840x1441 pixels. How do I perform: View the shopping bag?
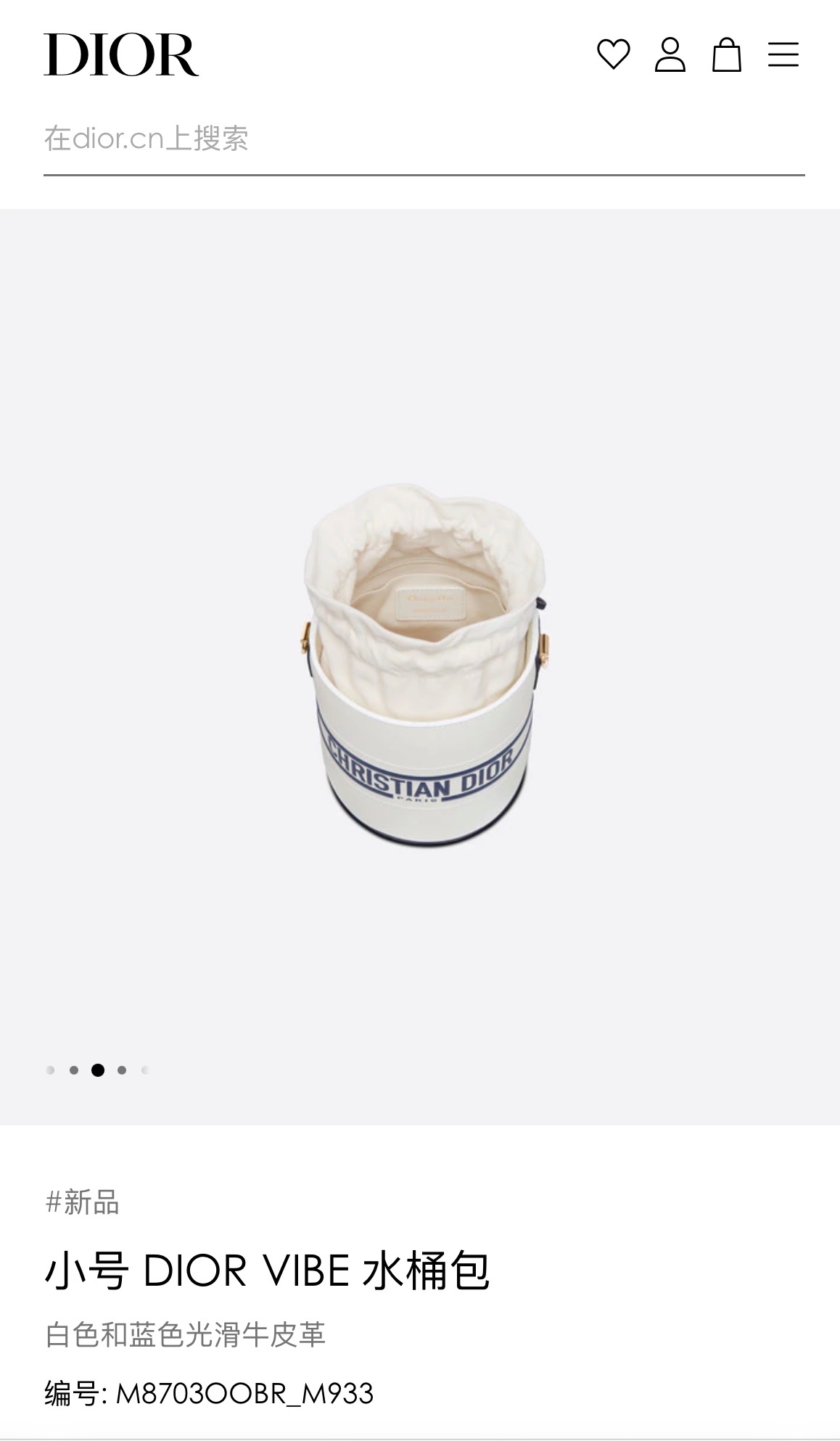click(726, 54)
